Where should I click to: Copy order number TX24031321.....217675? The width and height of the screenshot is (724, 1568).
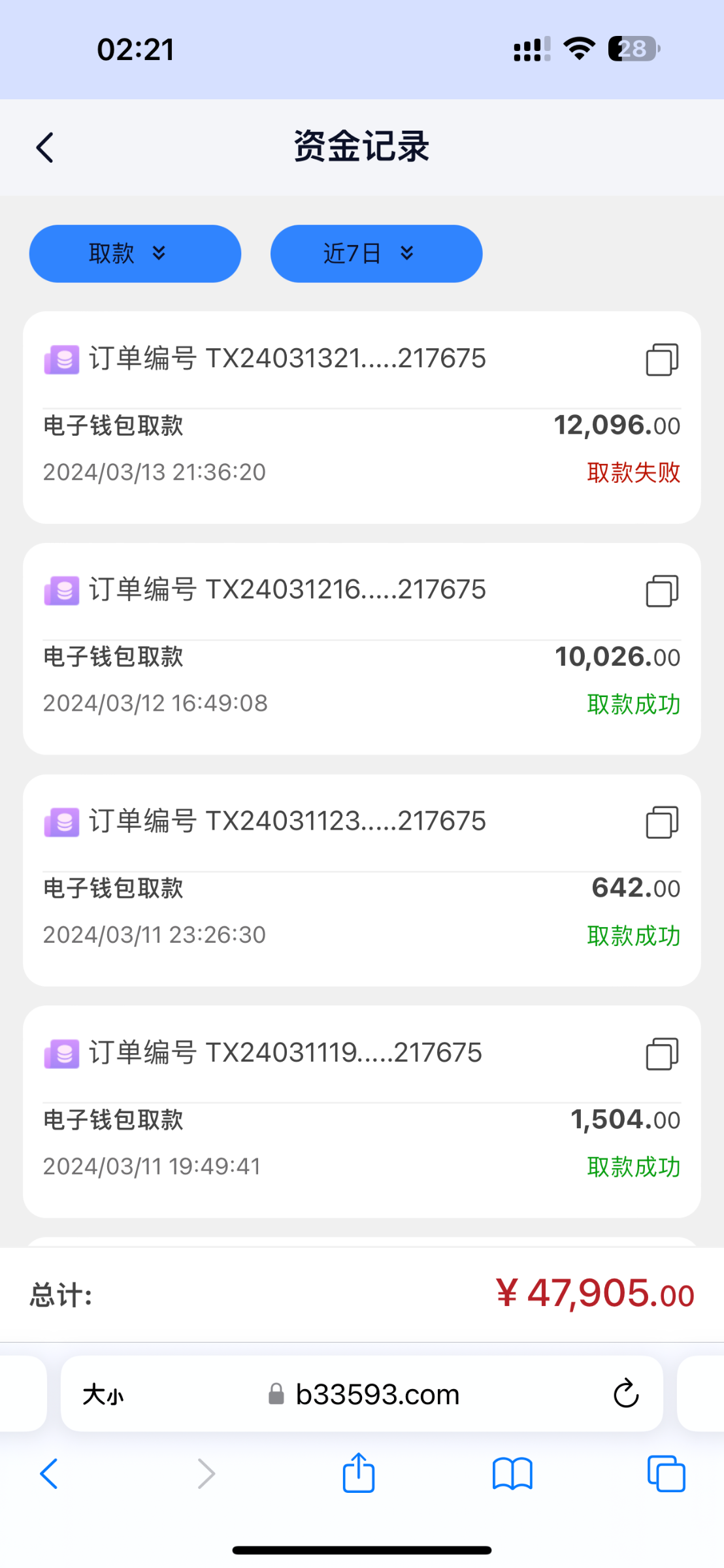(x=662, y=359)
